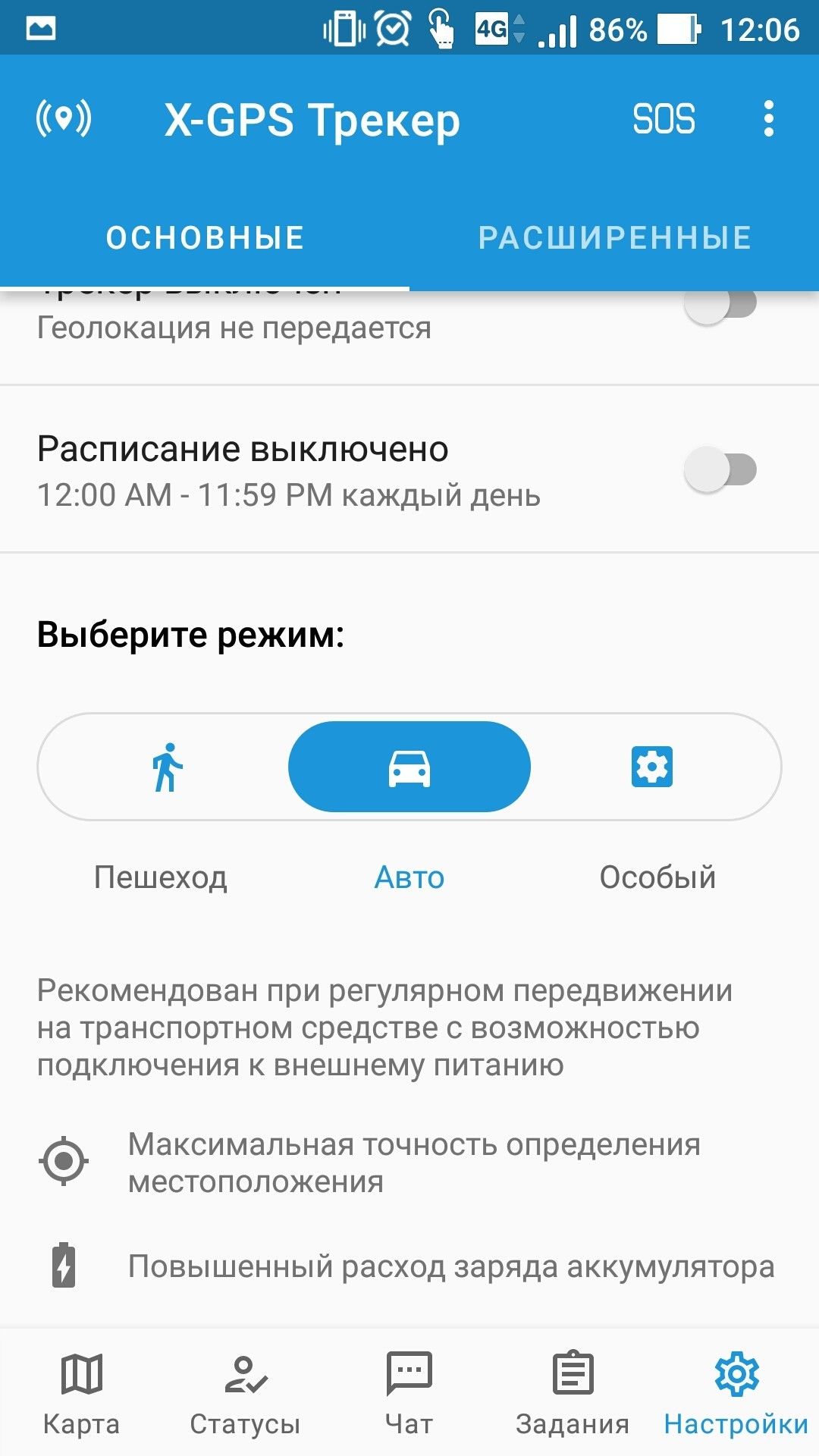The image size is (819, 1456).
Task: Tap the tracker signal icon
Action: point(64,119)
